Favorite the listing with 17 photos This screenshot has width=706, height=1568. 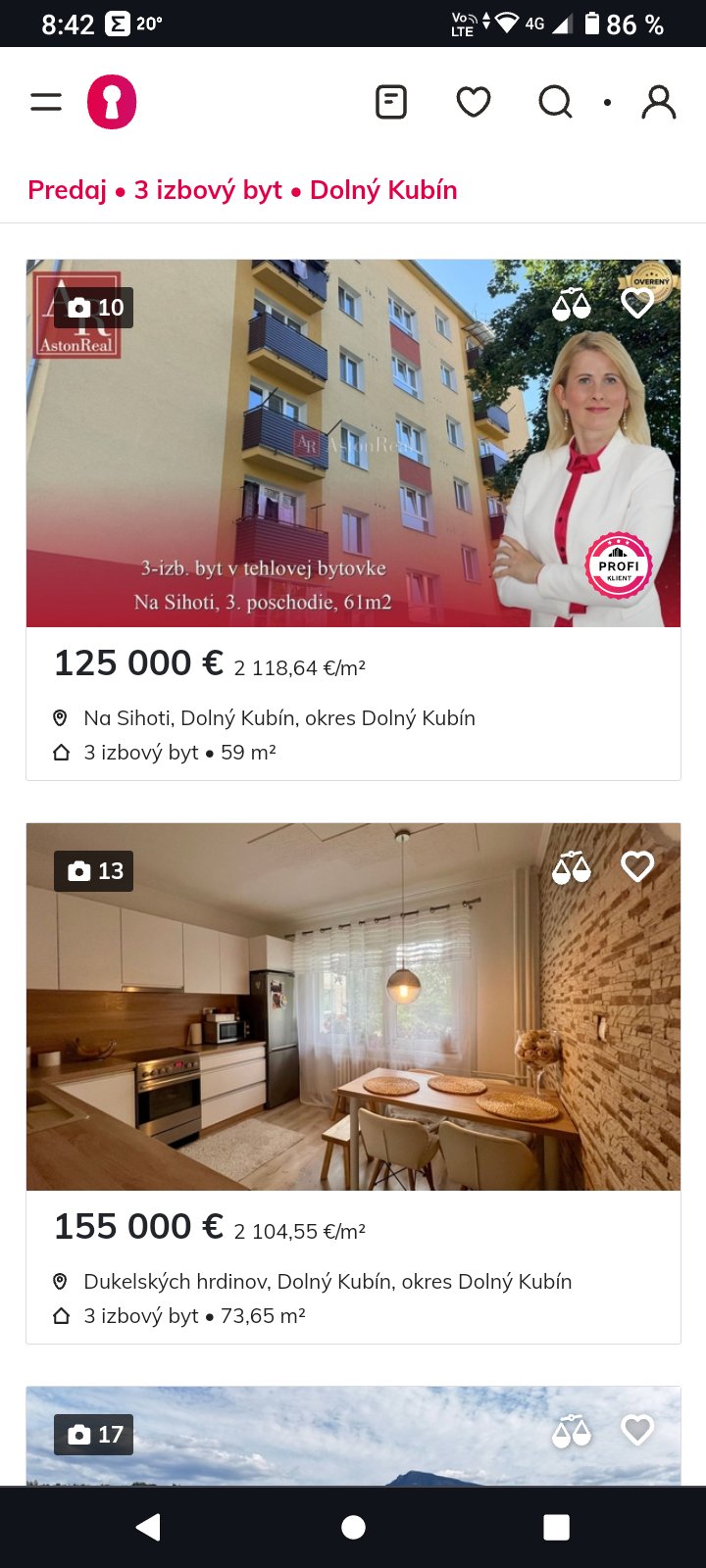[637, 1431]
